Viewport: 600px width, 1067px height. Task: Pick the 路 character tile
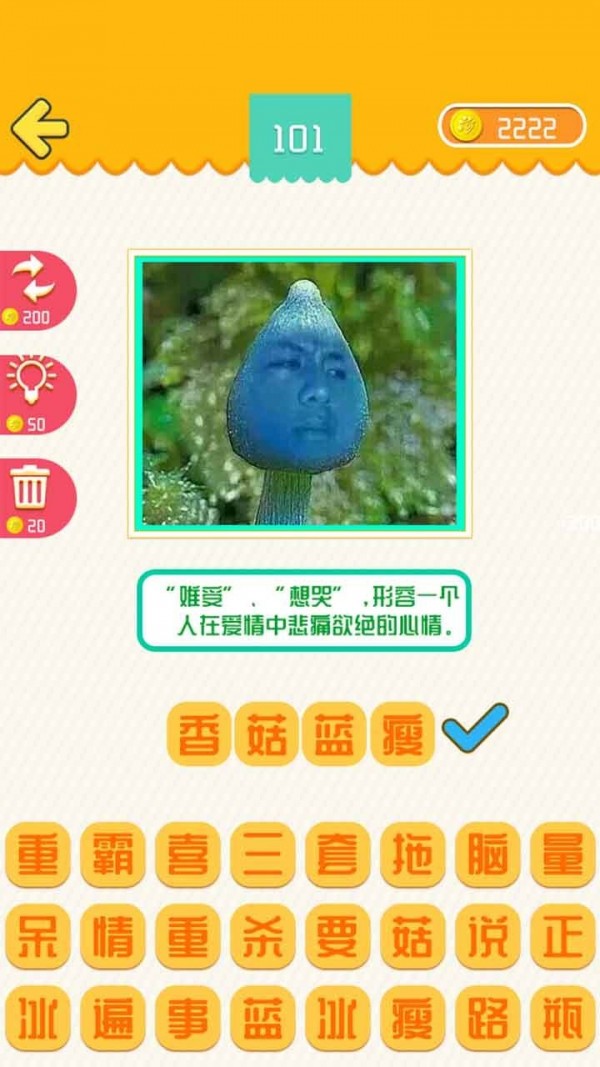(x=488, y=1018)
